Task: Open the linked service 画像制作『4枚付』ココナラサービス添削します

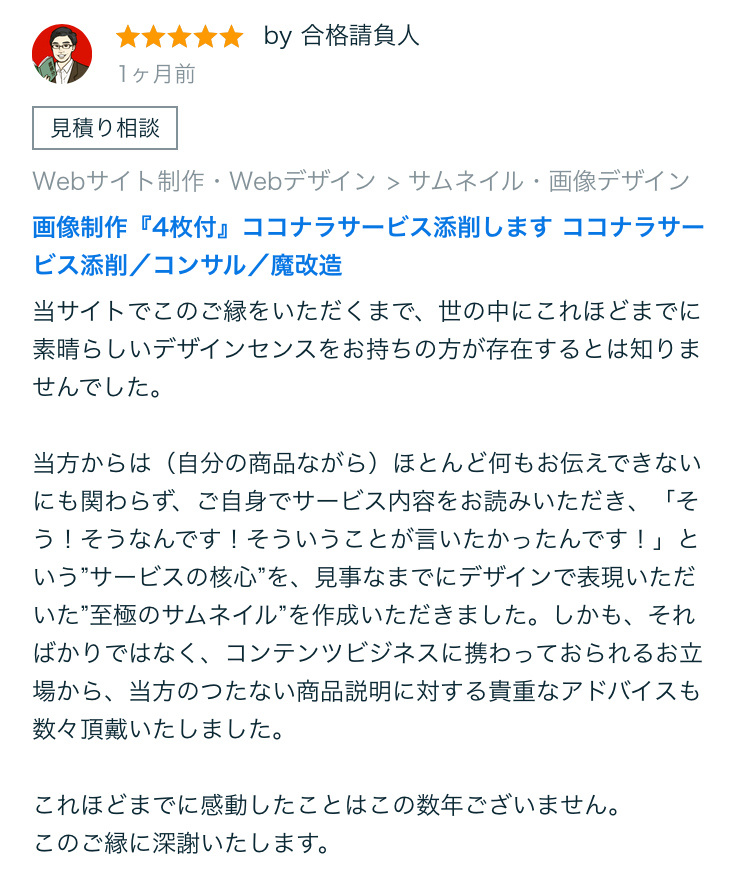Action: [x=290, y=228]
